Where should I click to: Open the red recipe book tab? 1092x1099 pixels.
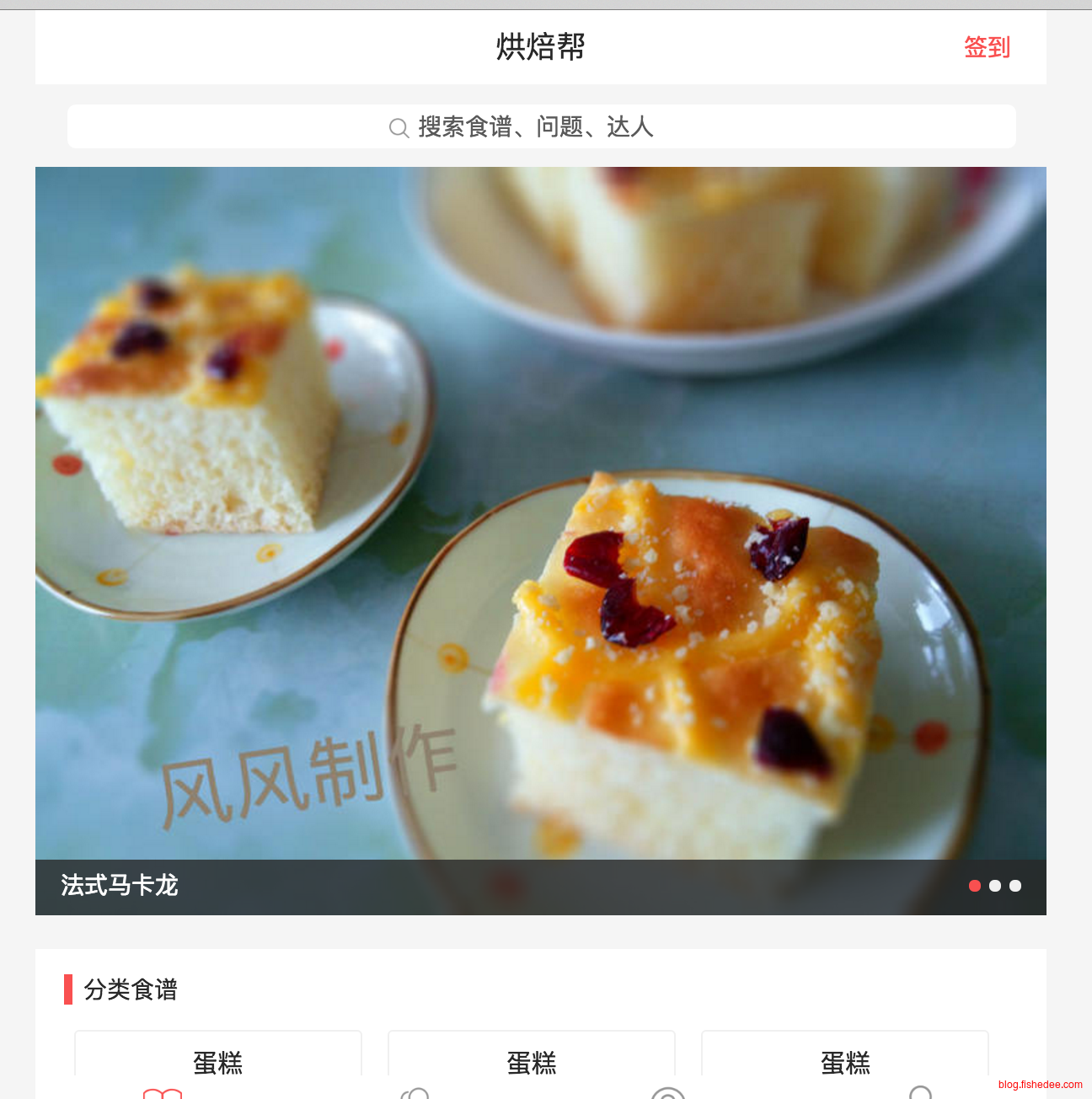[x=163, y=1093]
